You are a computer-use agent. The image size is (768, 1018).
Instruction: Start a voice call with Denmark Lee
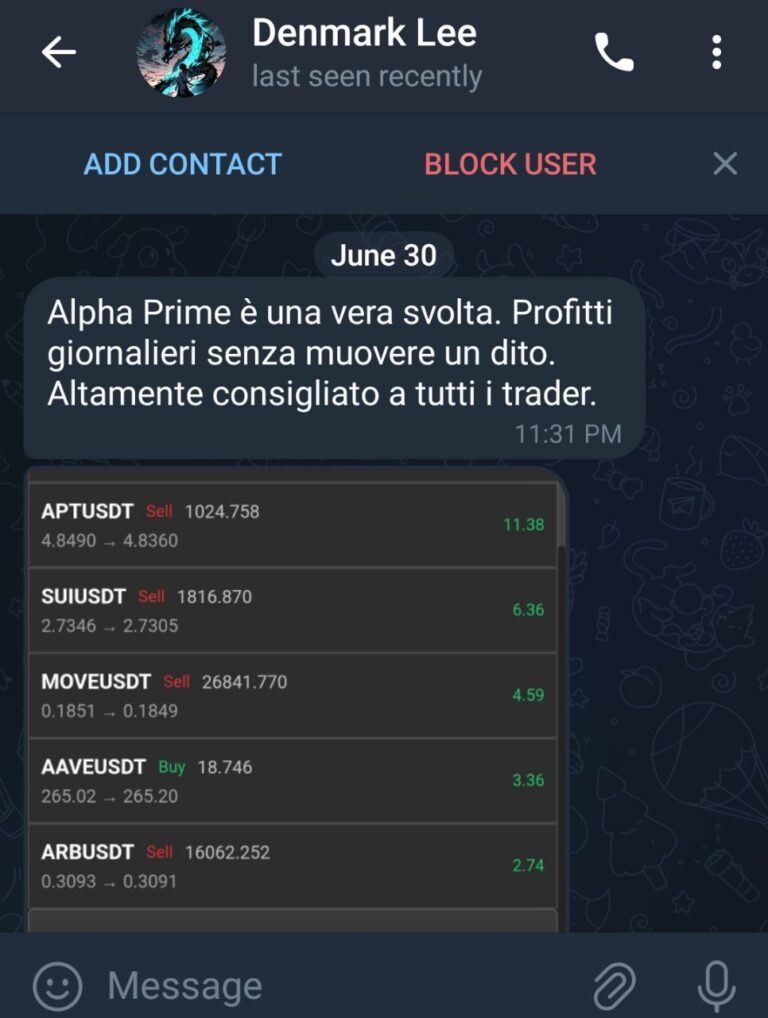(614, 53)
